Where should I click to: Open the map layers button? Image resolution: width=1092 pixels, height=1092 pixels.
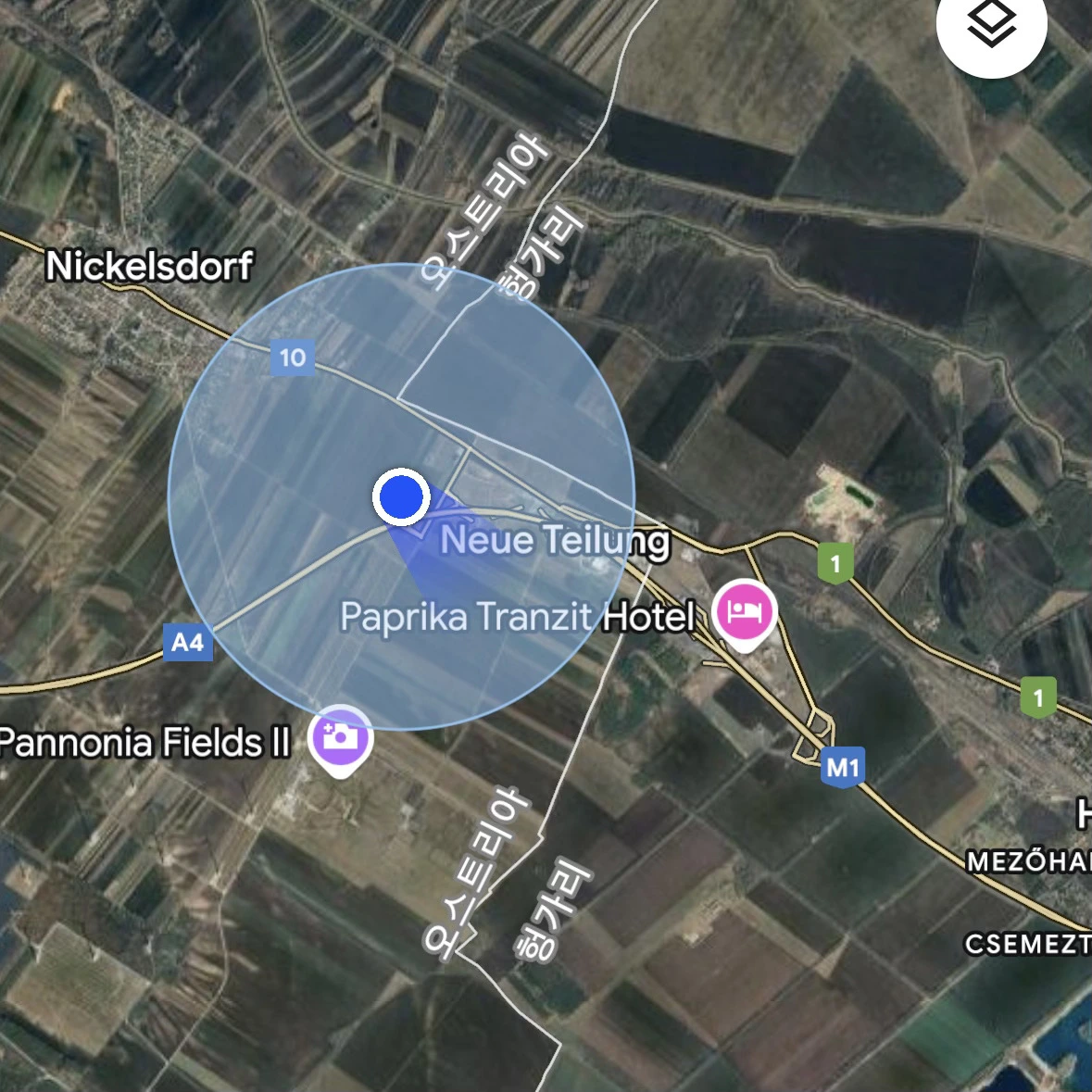click(x=991, y=23)
